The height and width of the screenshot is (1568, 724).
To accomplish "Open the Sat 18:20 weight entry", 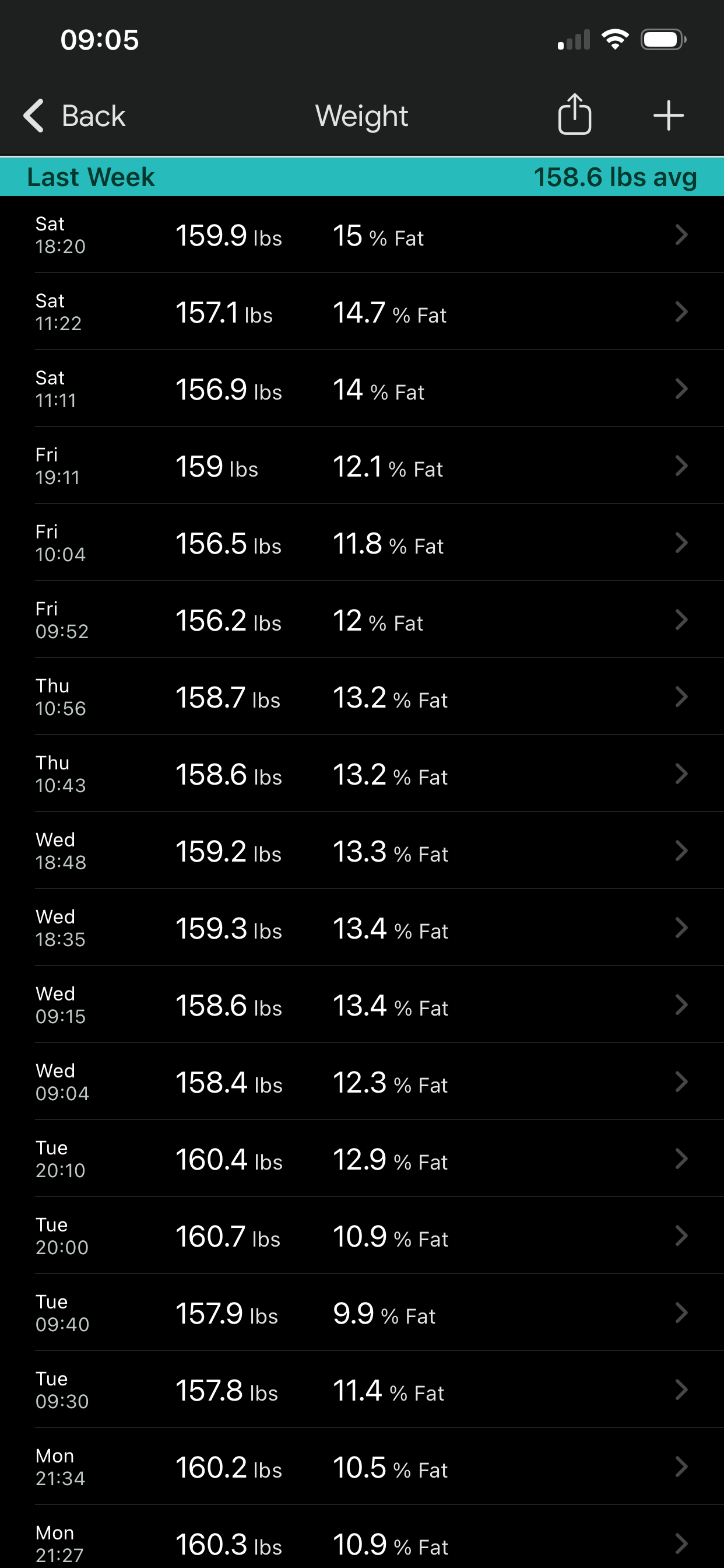I will click(361, 235).
